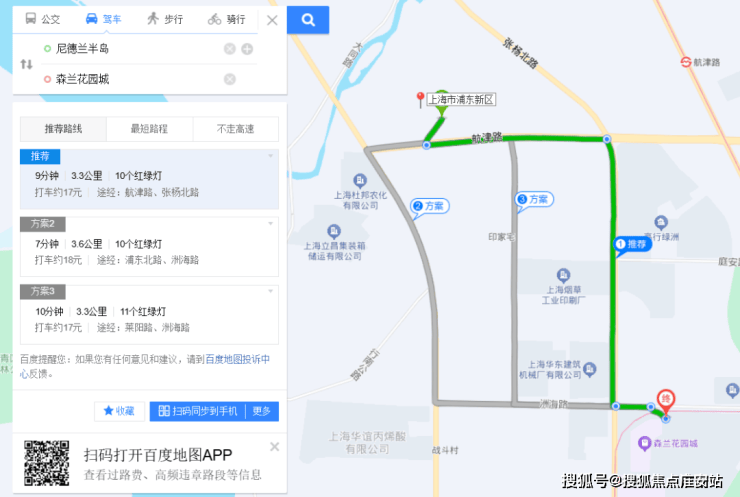Swap origin and destination
740x497 pixels.
point(26,64)
